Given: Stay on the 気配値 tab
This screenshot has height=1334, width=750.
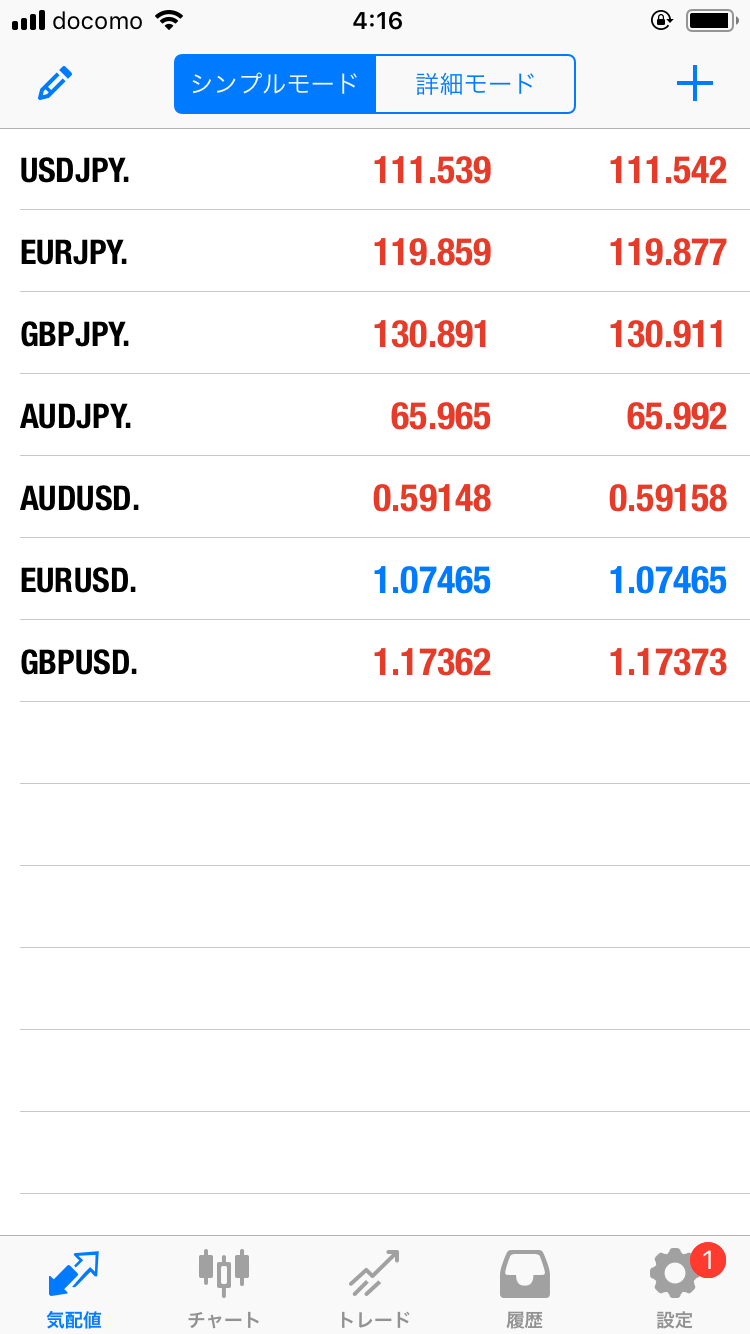Looking at the screenshot, I should coord(75,1287).
